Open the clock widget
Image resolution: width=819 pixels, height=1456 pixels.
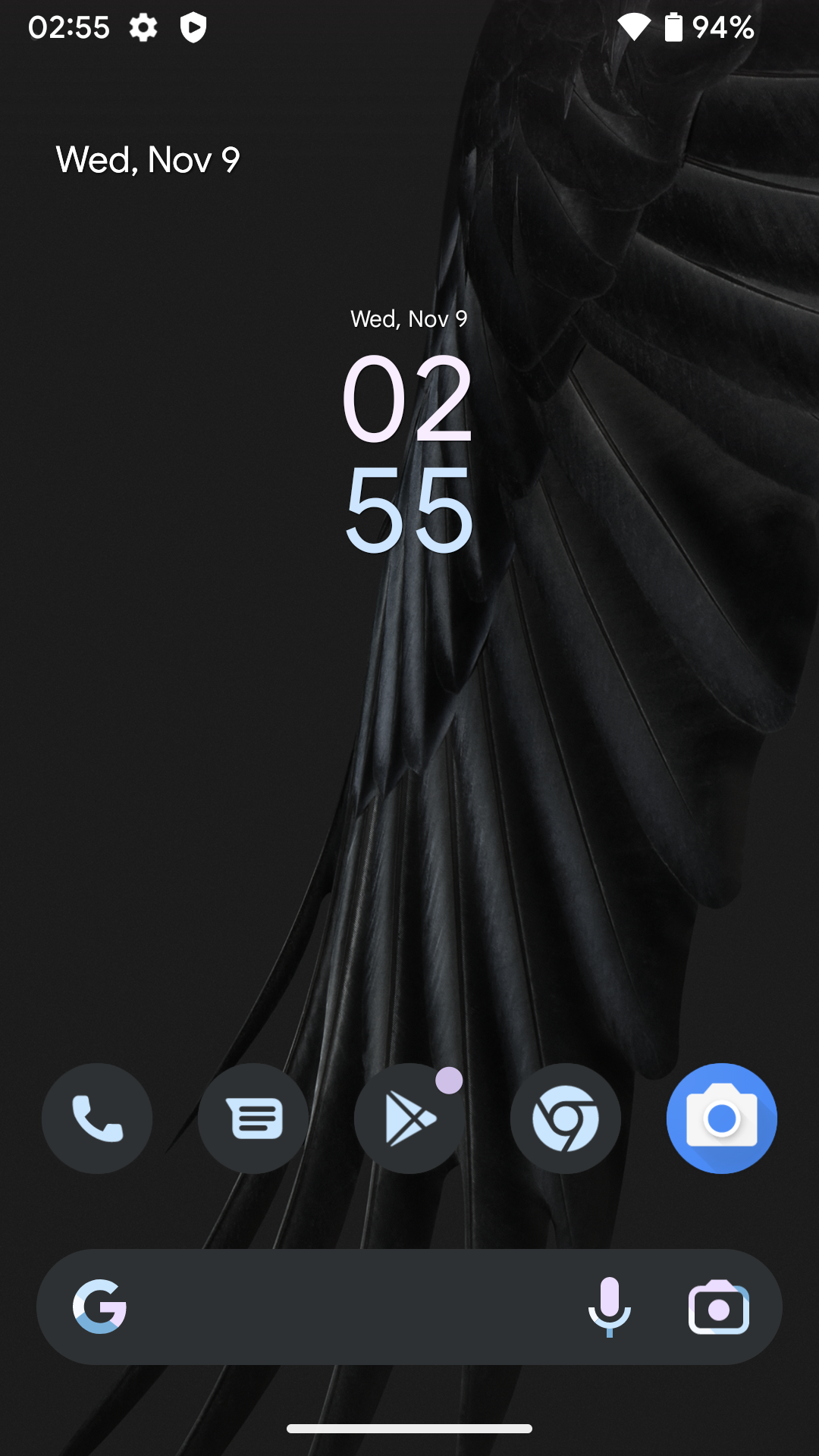(409, 453)
